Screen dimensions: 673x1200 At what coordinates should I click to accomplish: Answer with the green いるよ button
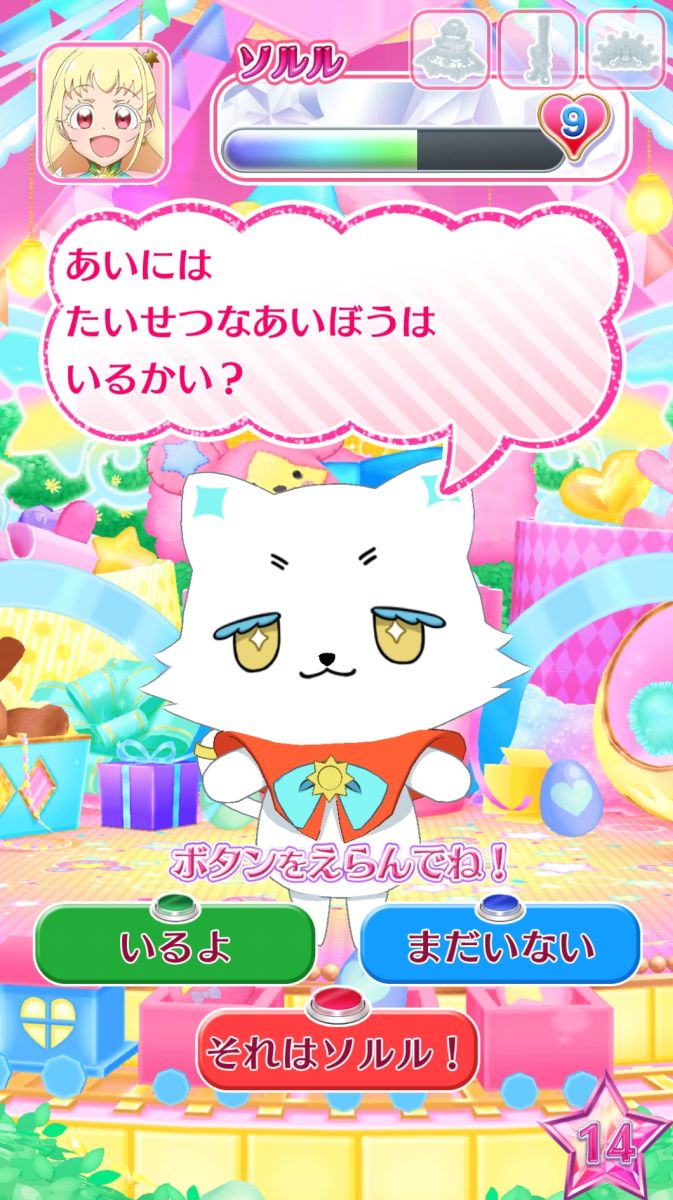coord(174,945)
